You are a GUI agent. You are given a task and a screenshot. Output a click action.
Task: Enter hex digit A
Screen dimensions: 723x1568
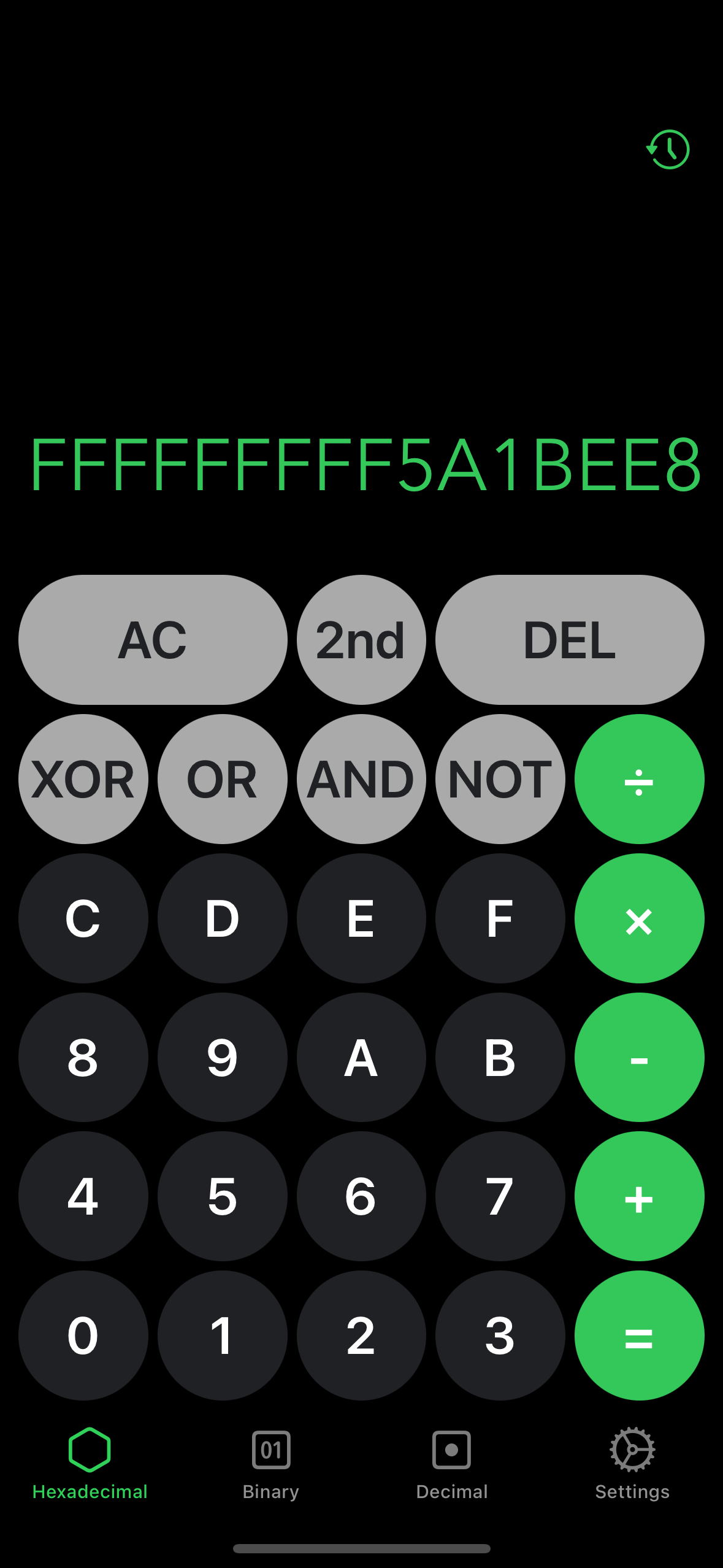click(361, 1058)
